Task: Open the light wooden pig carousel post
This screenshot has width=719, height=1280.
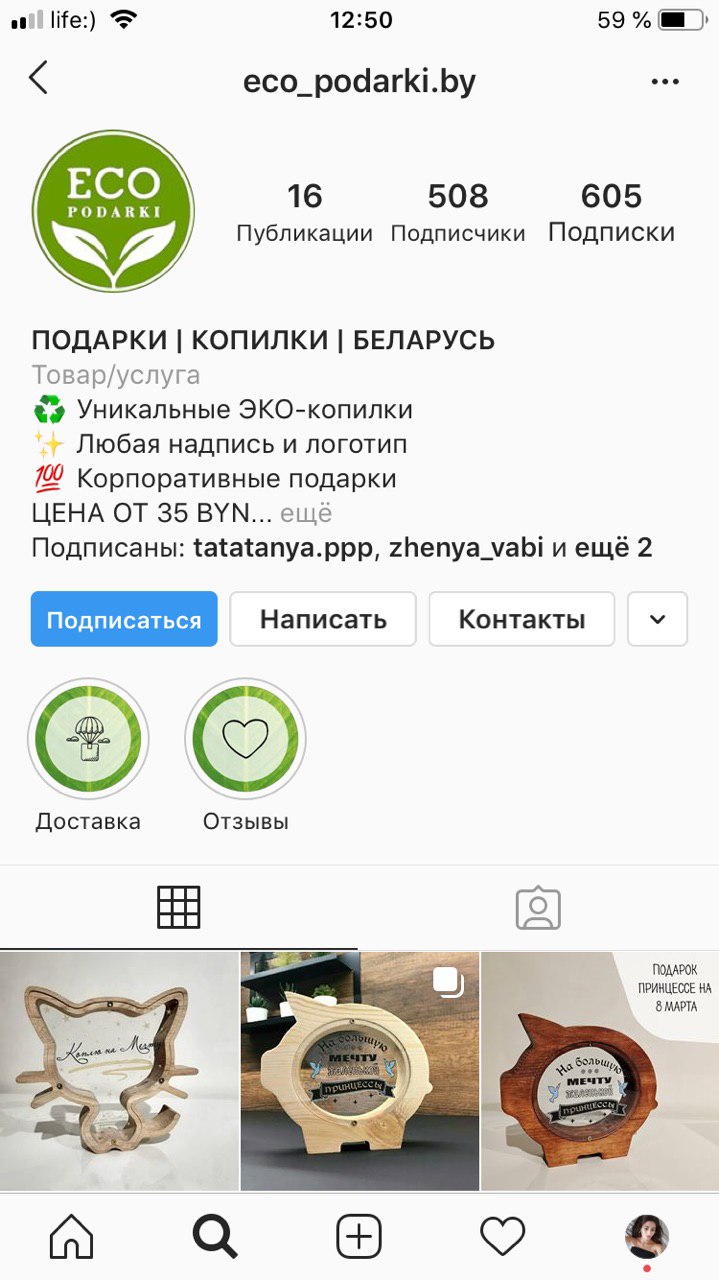Action: [x=359, y=1071]
